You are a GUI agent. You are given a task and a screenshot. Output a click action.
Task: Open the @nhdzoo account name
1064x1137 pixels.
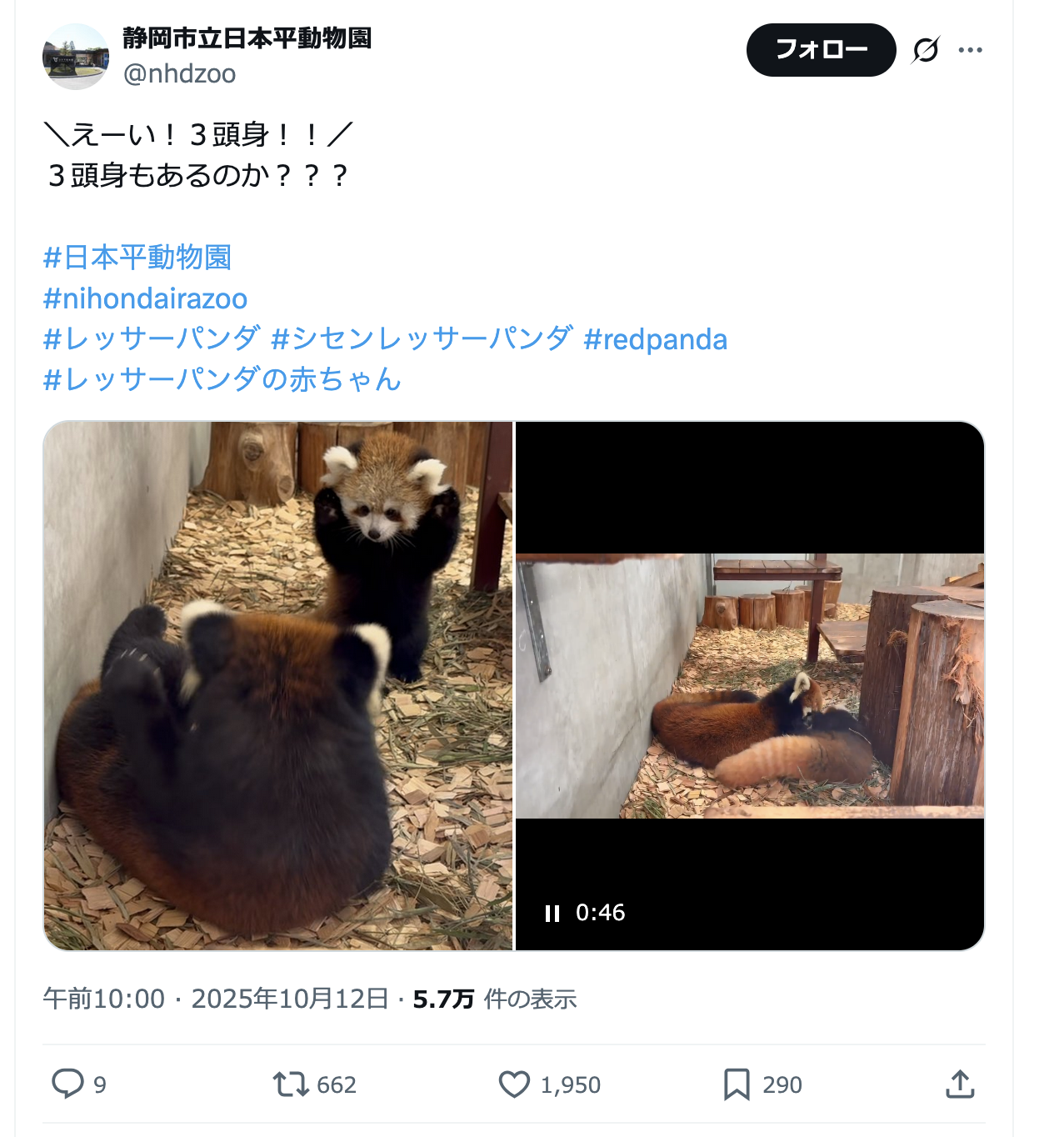coord(179,73)
